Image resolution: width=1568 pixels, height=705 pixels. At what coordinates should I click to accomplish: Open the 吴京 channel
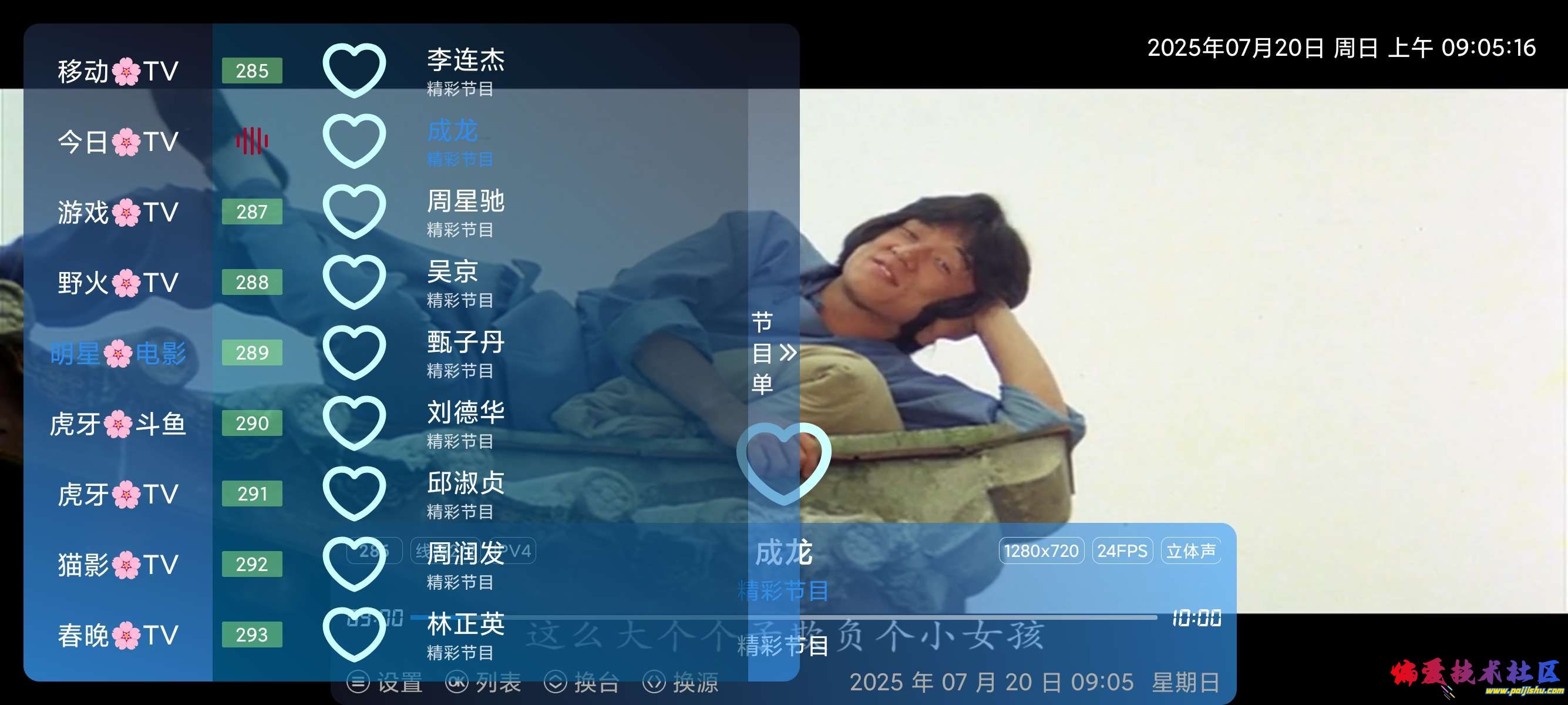[x=453, y=282]
